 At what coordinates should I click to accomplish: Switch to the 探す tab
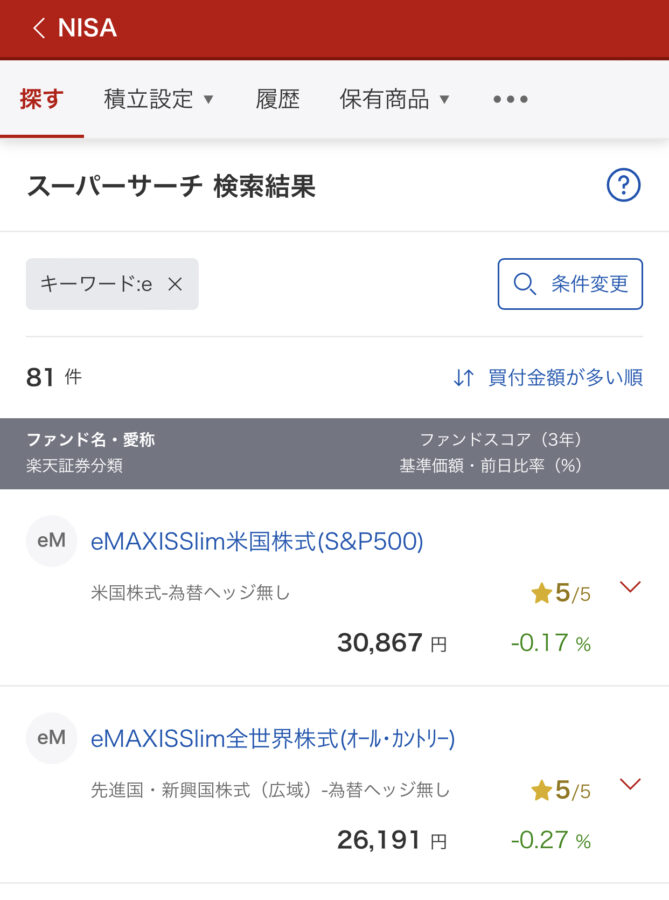click(x=41, y=100)
